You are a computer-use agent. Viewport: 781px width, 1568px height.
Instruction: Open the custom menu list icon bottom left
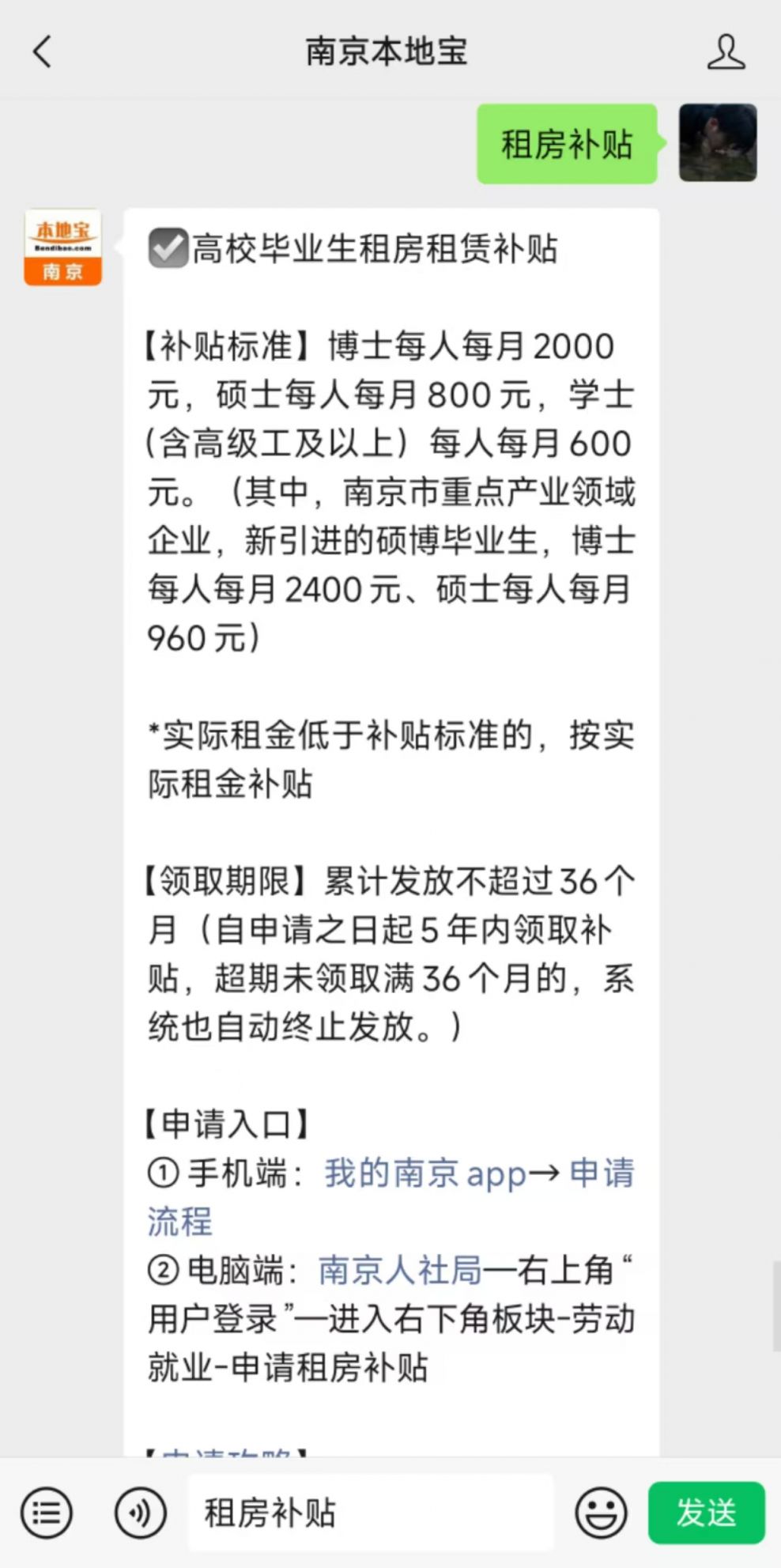47,1513
